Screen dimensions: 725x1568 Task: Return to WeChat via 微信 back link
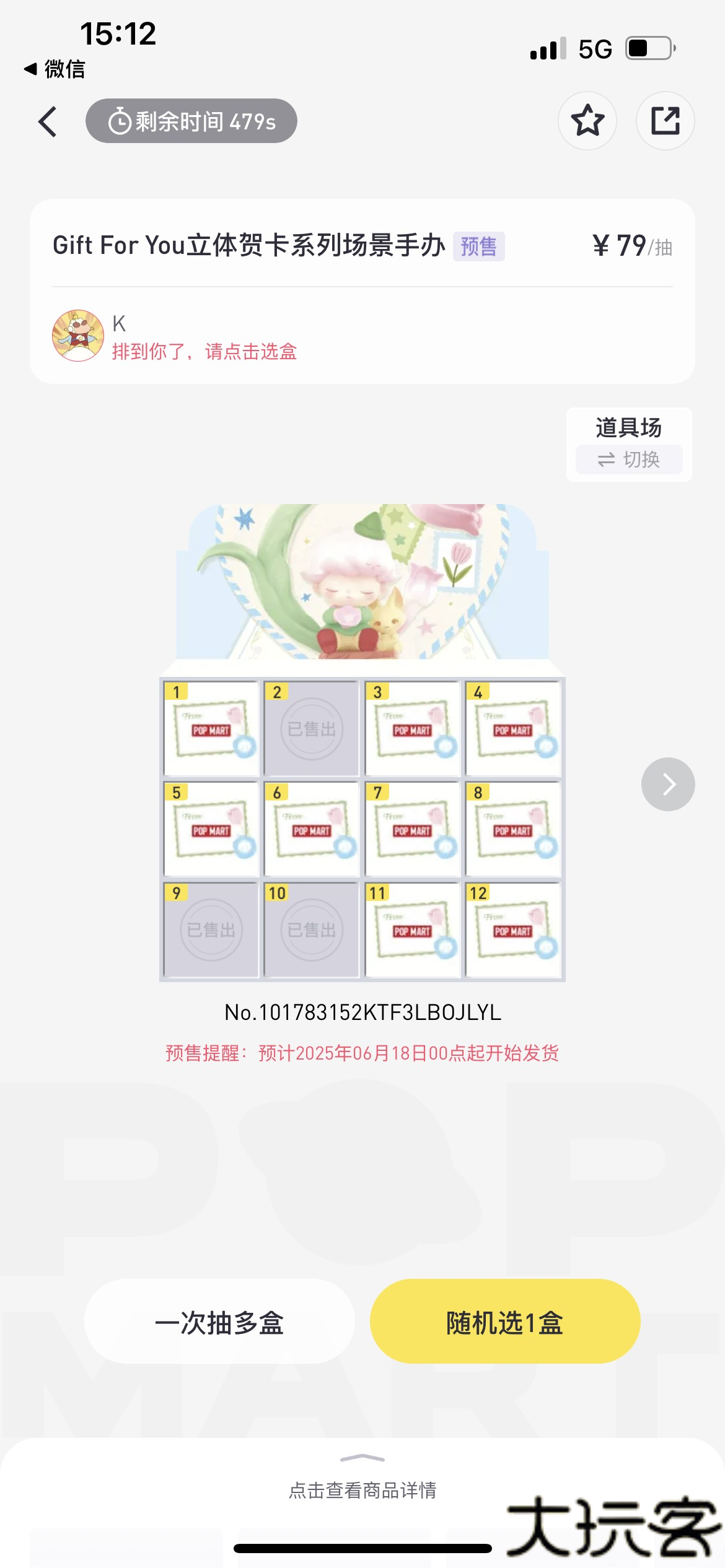click(x=55, y=69)
